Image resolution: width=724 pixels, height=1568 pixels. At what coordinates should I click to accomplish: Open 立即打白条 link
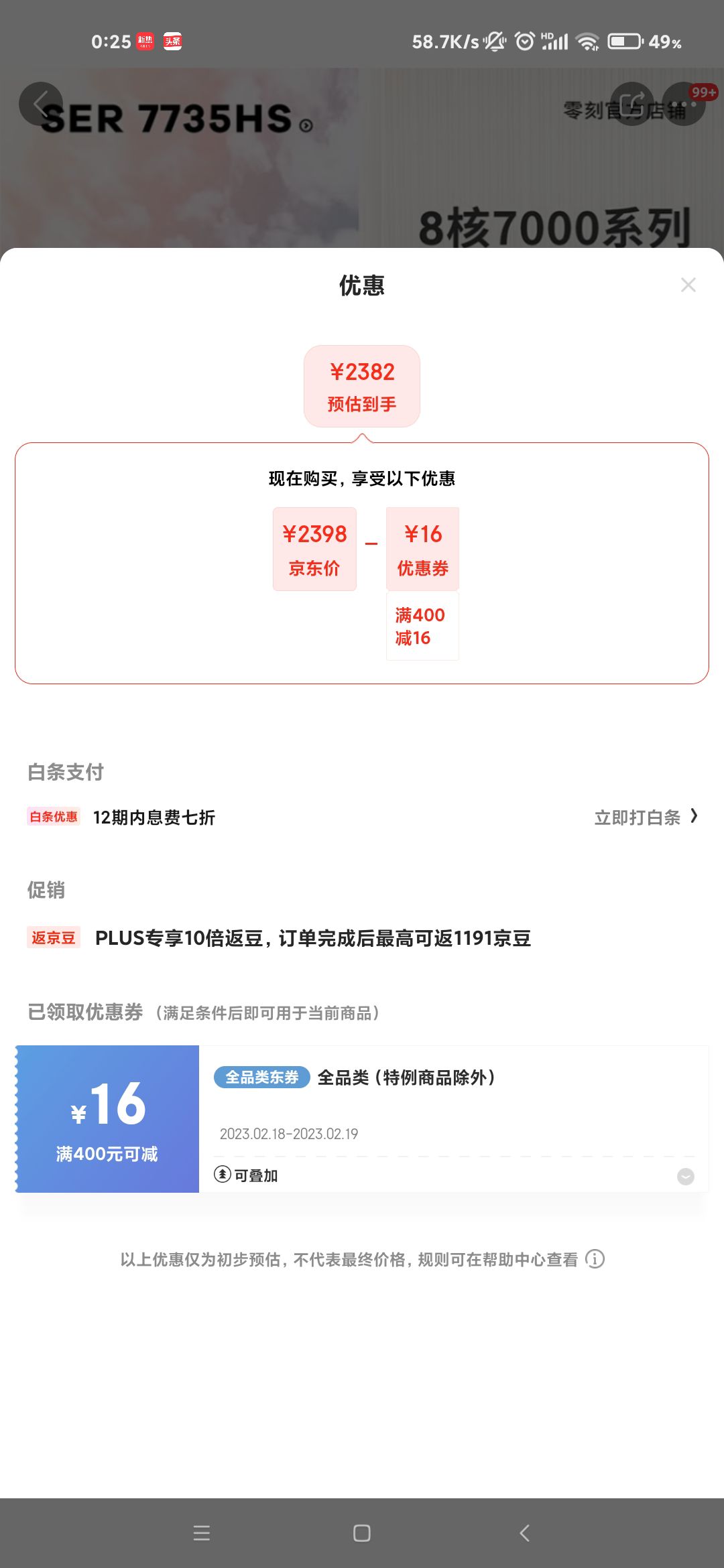[x=646, y=817]
